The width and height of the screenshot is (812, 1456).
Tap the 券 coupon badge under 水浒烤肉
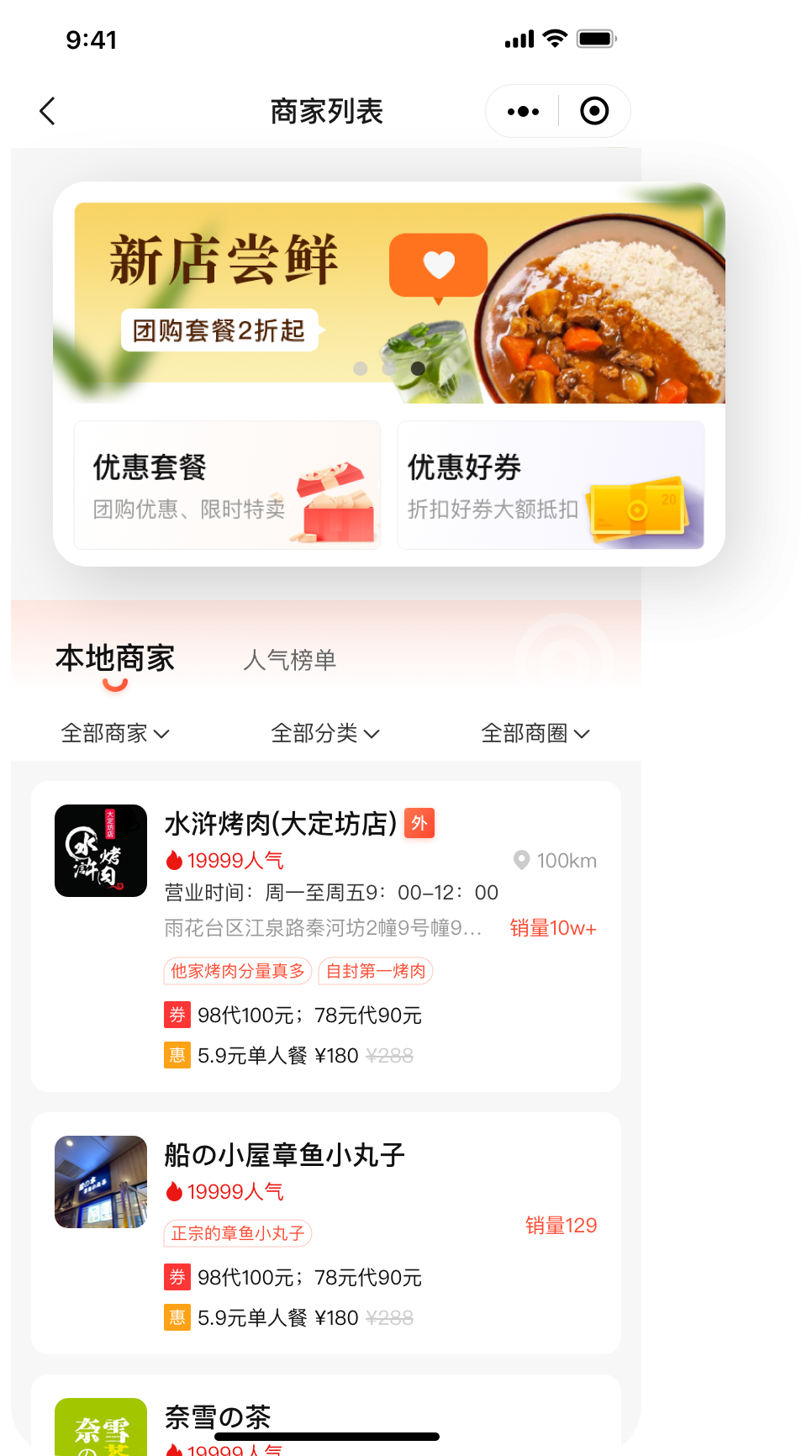tap(177, 1016)
